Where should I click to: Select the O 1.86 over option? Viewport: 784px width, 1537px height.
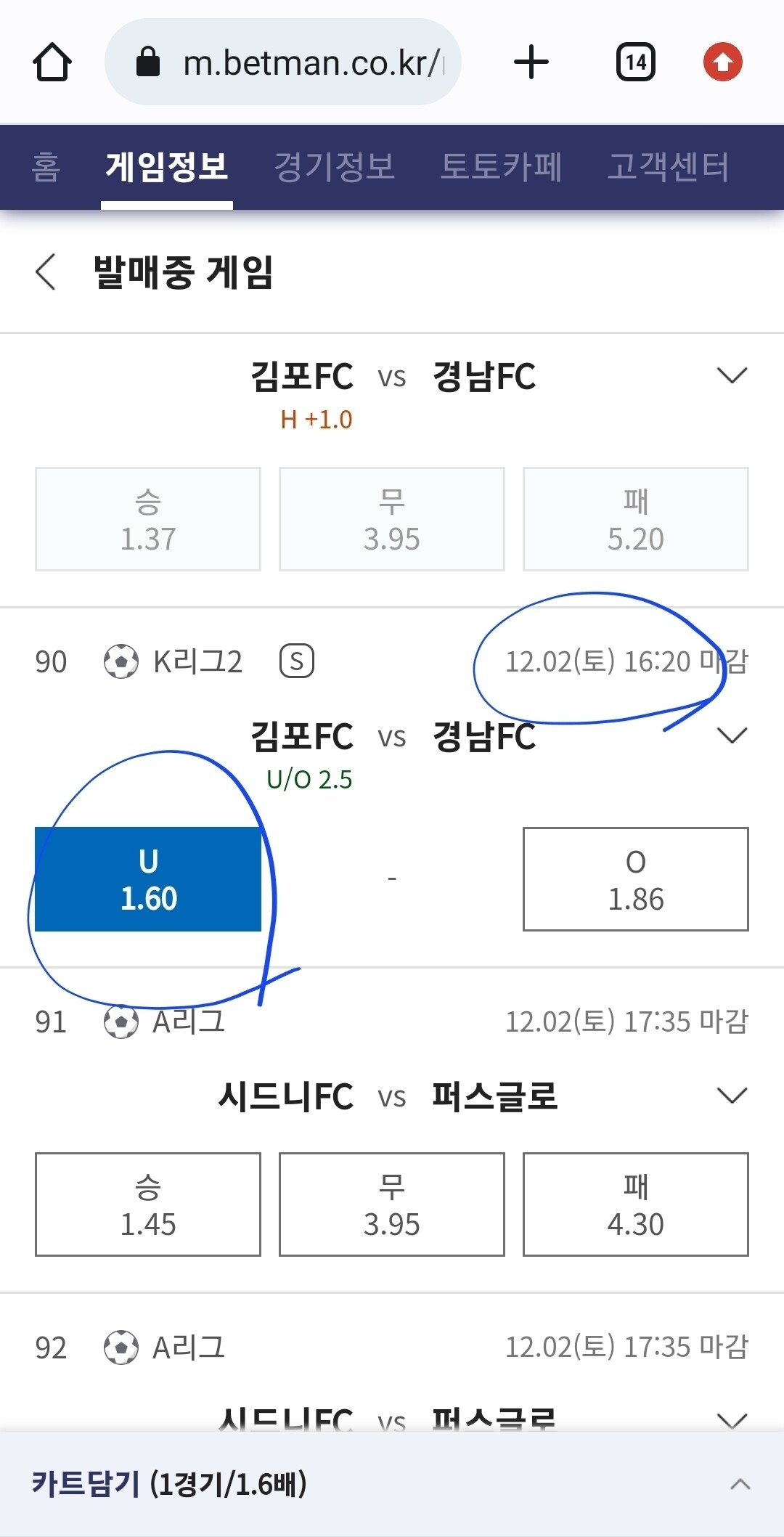[x=635, y=880]
